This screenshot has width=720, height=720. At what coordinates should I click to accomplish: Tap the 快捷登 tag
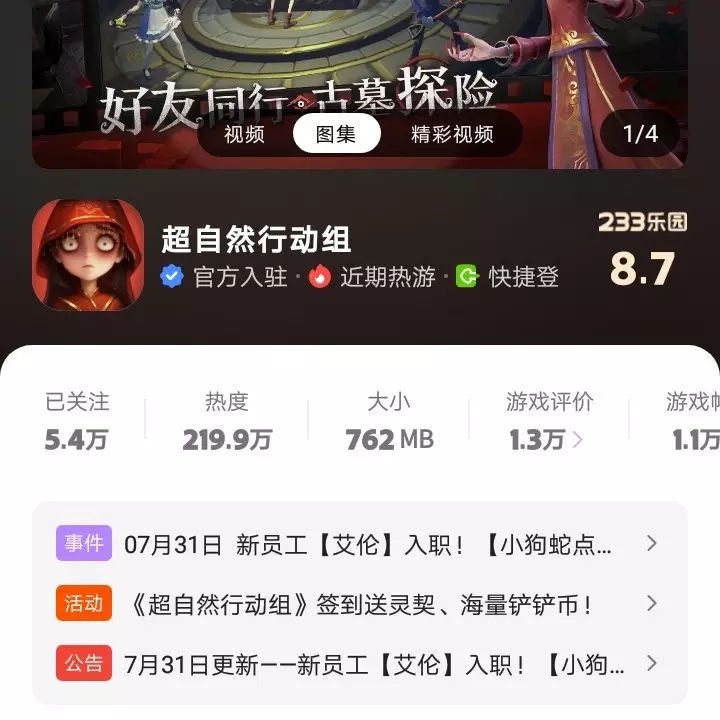pos(508,277)
